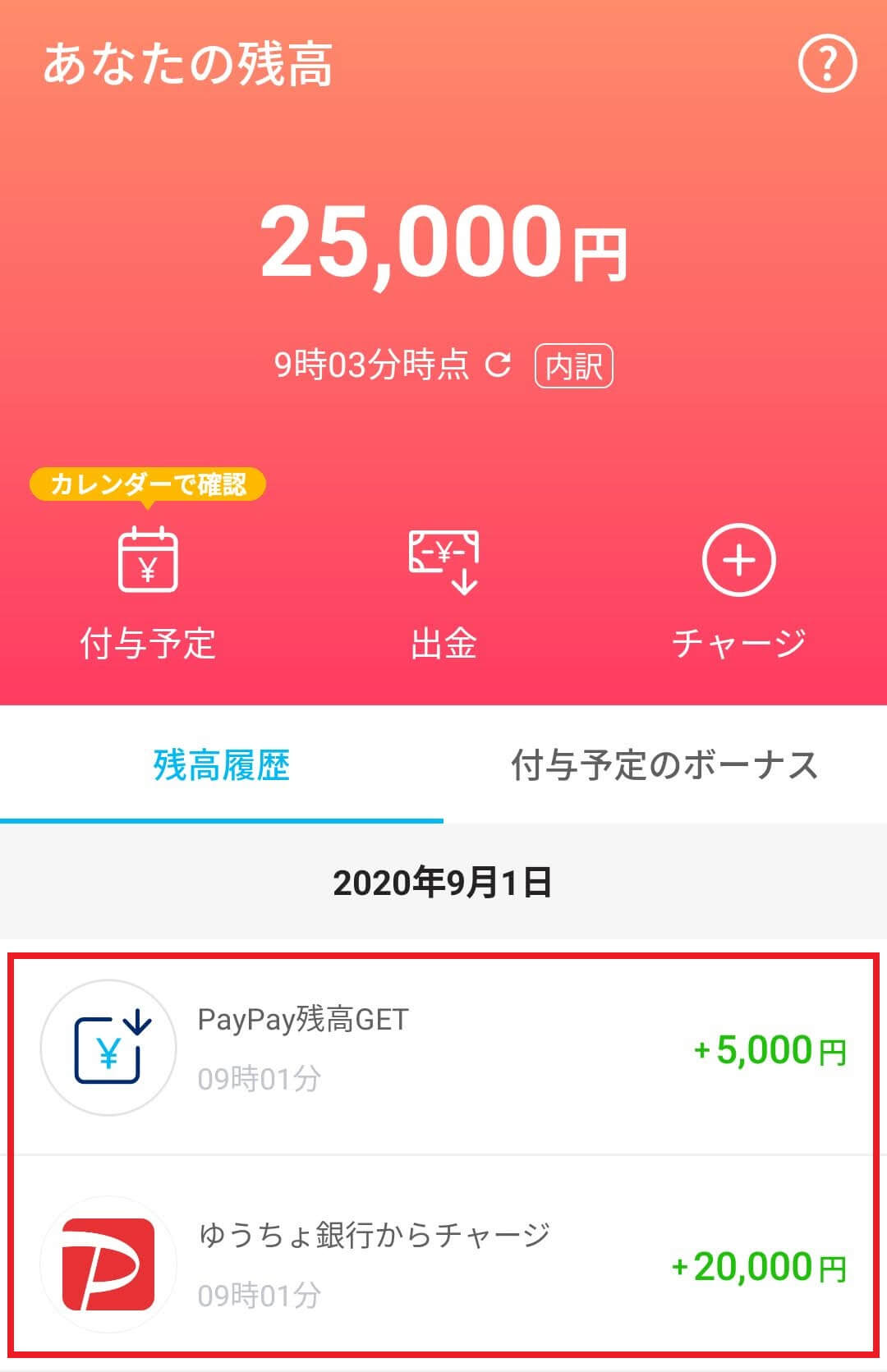The image size is (887, 1372).
Task: Select the PayPay残高GET transaction icon
Action: (x=108, y=1047)
